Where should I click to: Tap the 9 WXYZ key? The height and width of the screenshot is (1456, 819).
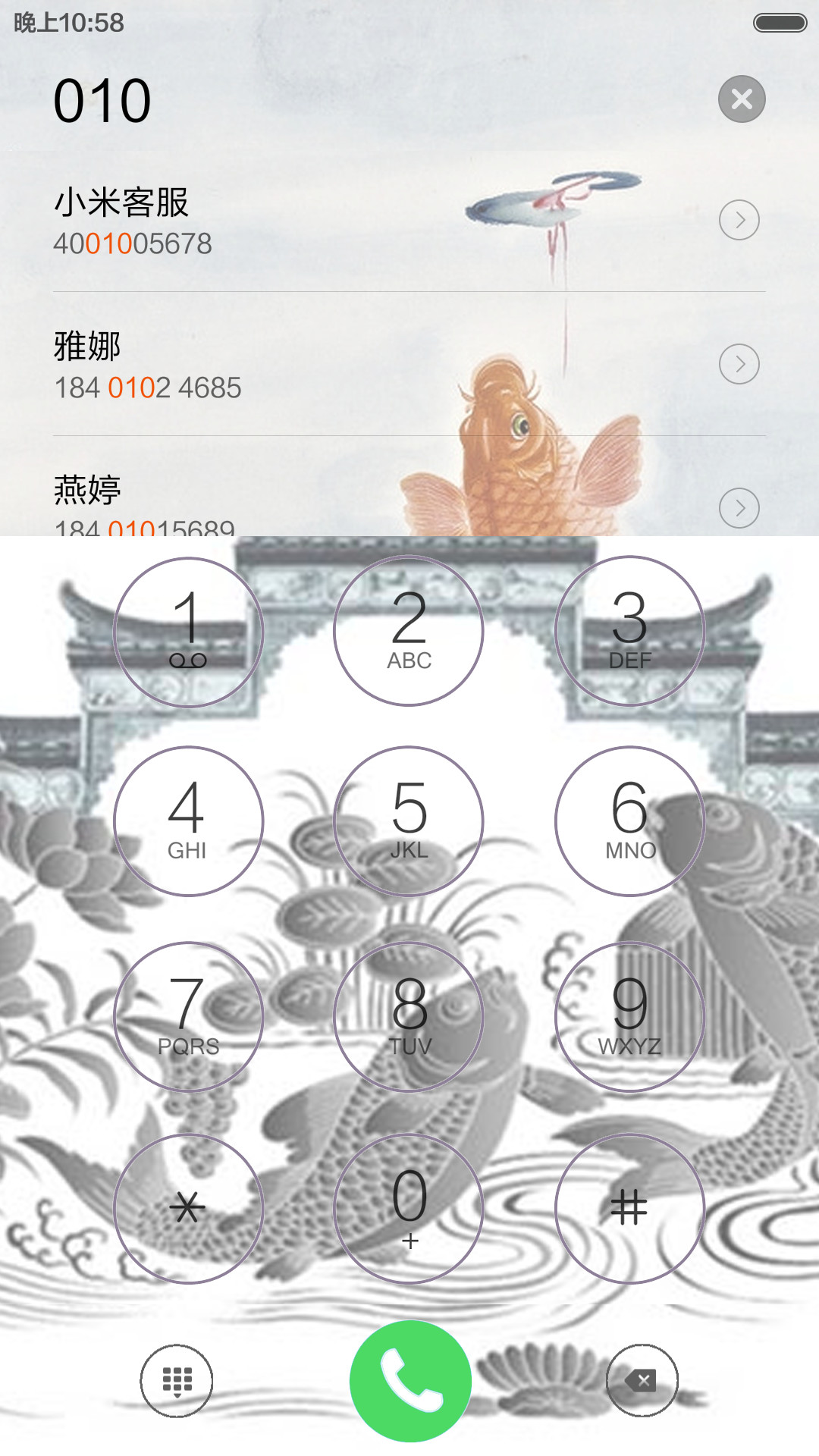630,1017
